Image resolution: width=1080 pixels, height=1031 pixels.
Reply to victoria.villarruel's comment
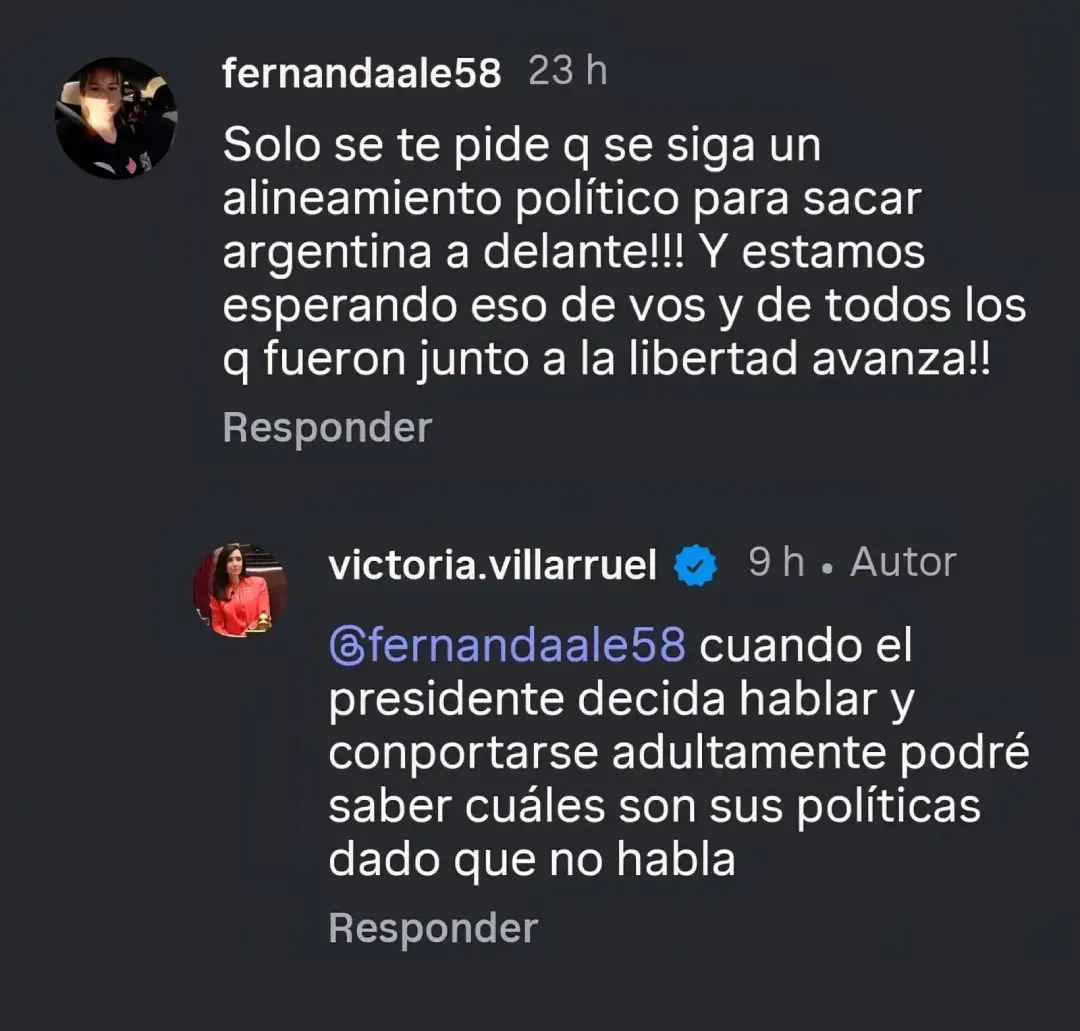click(433, 928)
